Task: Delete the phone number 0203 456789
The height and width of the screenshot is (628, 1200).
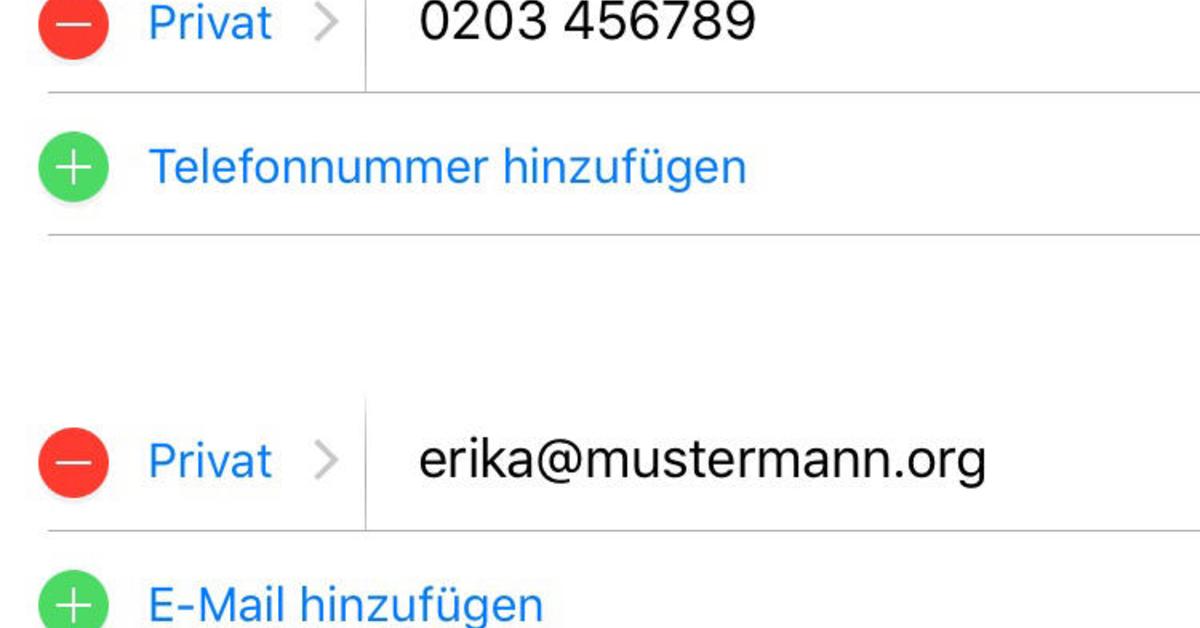Action: click(x=73, y=24)
